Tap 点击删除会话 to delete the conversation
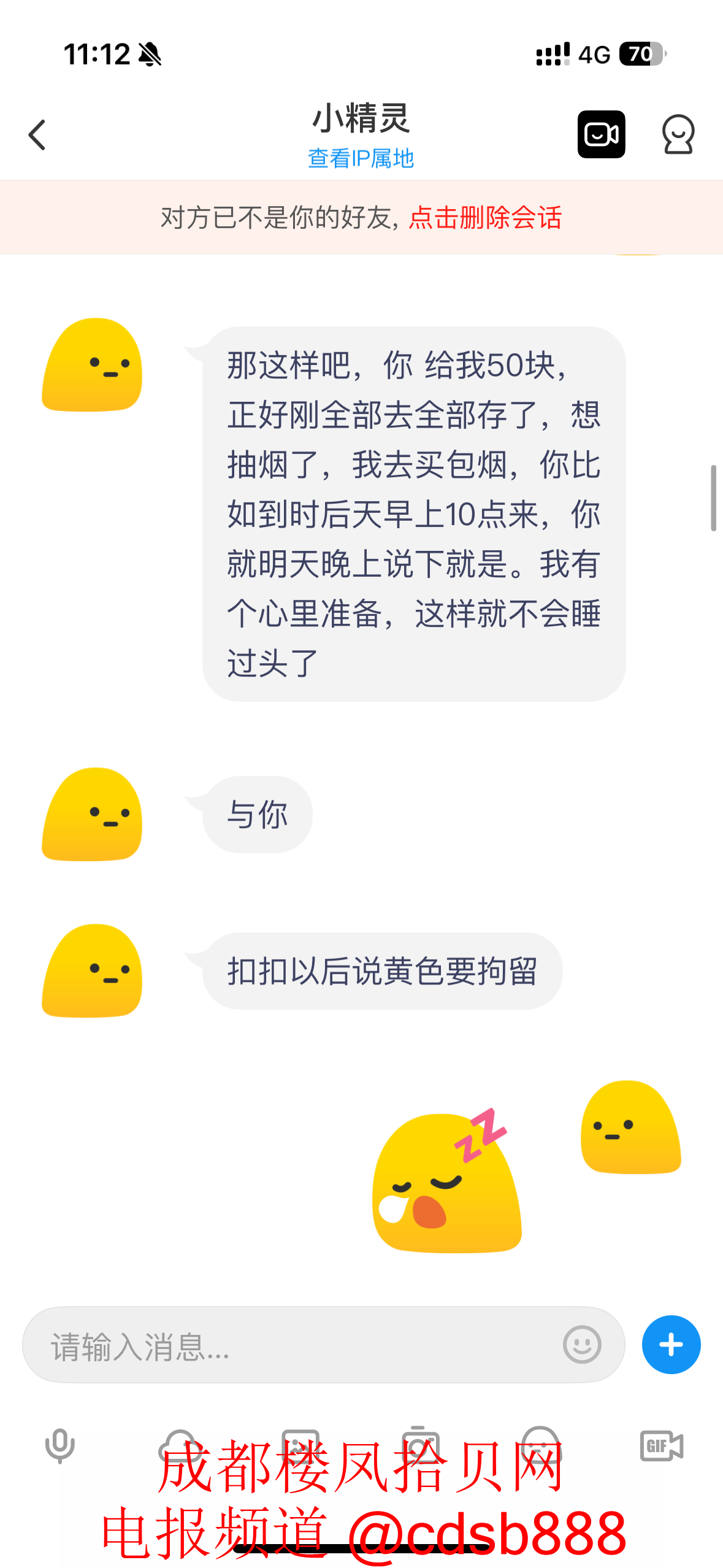The height and width of the screenshot is (1568, 723). [x=485, y=218]
